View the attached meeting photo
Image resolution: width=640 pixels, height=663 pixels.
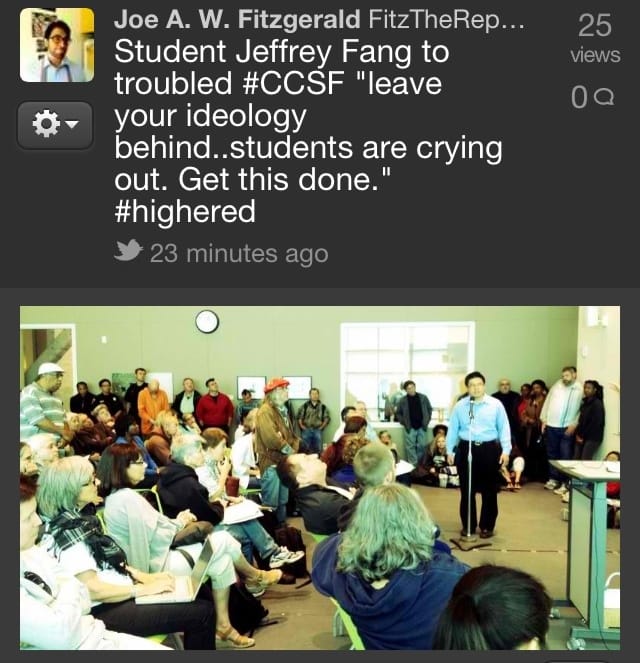320,478
